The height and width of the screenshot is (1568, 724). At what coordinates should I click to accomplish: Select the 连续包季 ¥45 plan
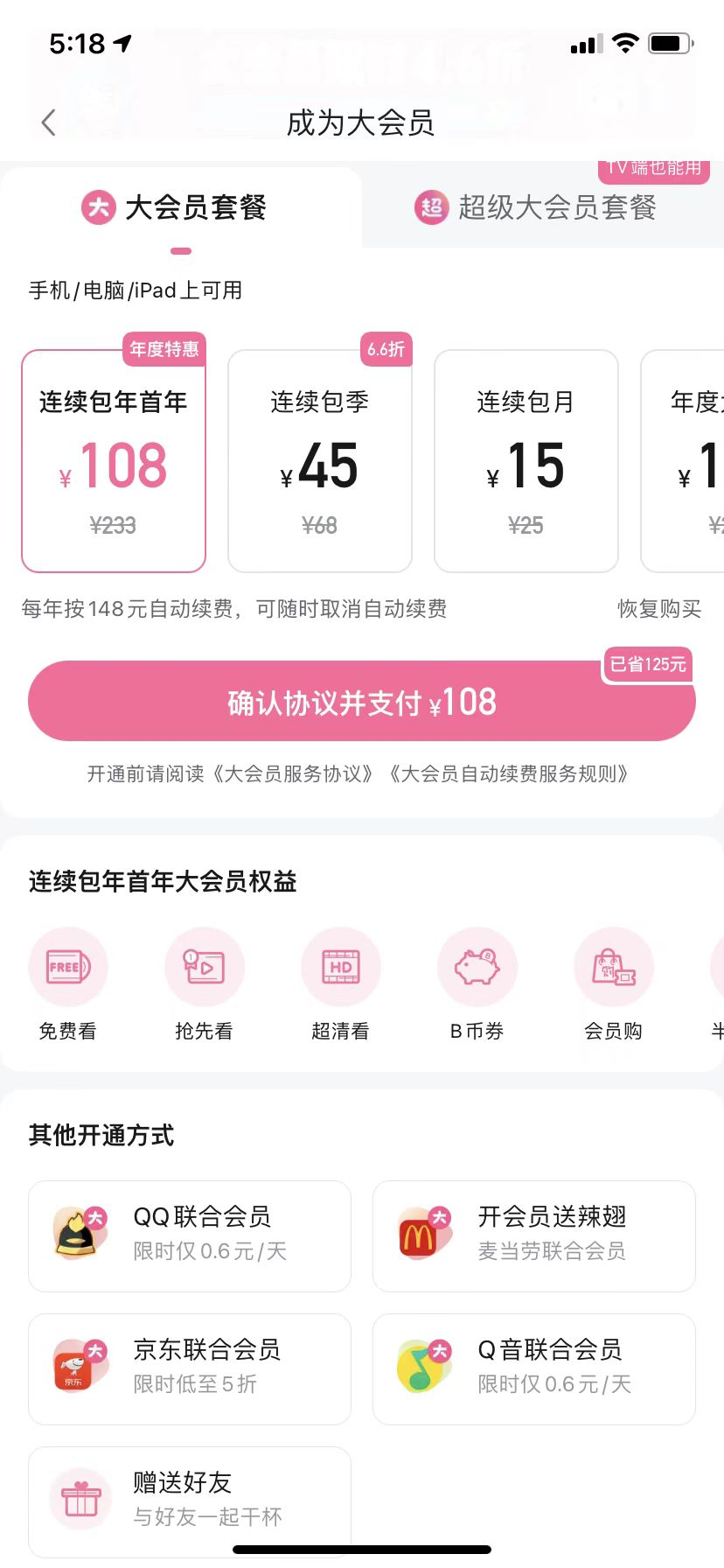pos(320,461)
